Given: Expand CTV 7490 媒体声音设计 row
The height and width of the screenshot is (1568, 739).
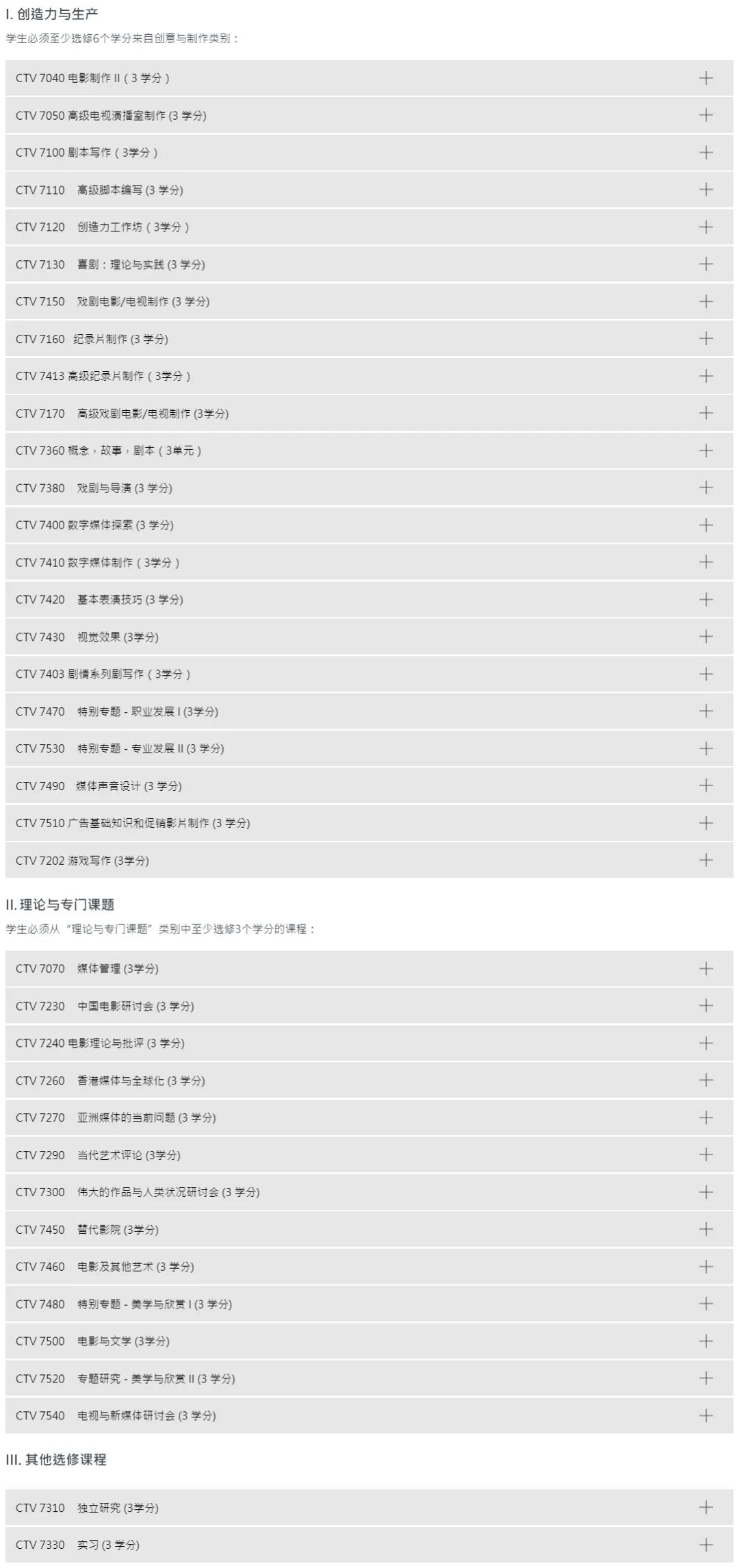Looking at the screenshot, I should (x=705, y=786).
